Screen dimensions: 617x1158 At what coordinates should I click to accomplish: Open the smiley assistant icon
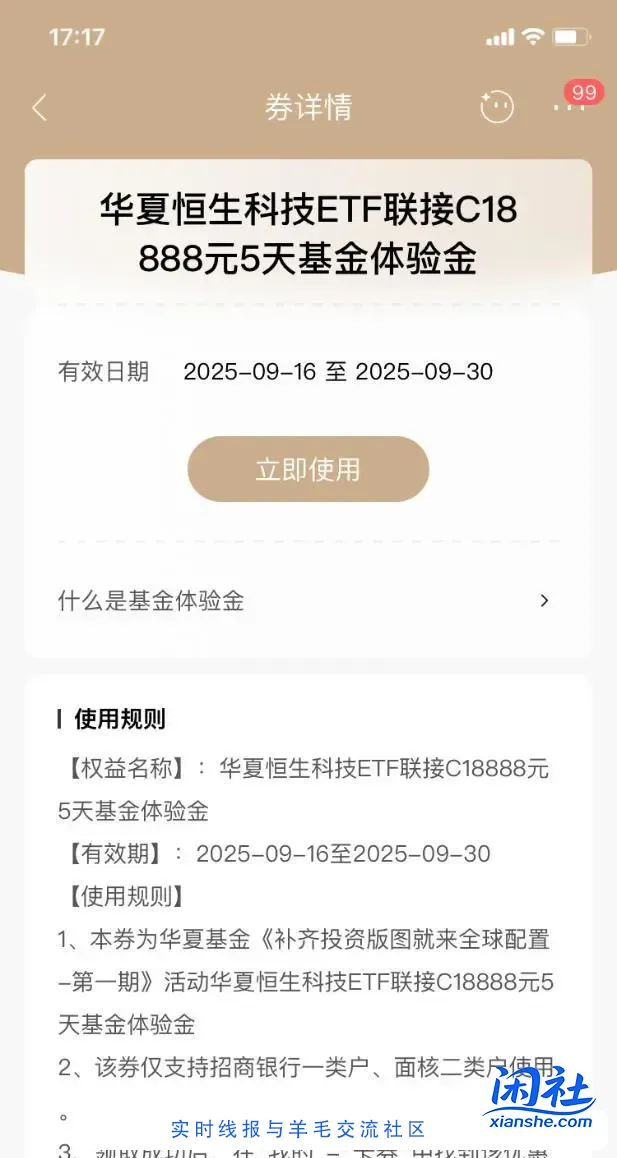pos(497,107)
